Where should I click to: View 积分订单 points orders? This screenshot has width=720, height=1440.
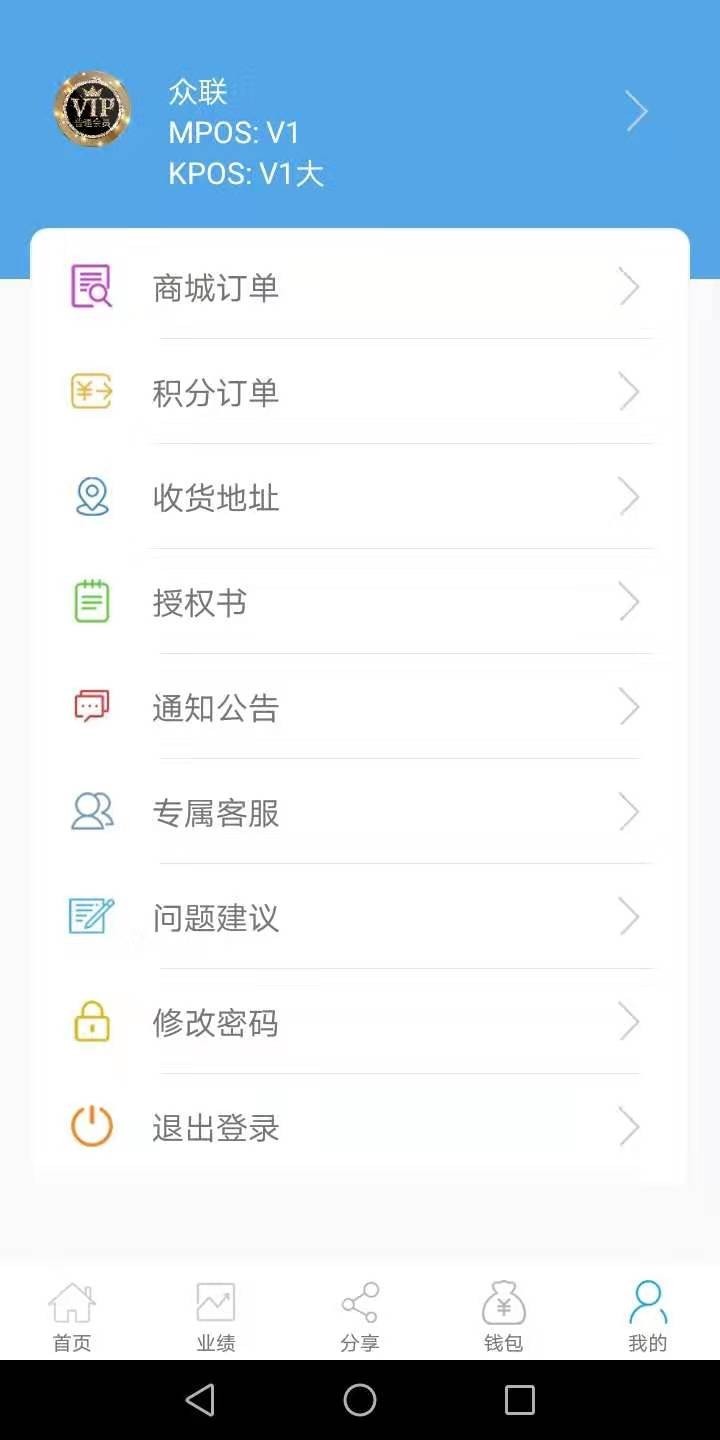(x=360, y=393)
